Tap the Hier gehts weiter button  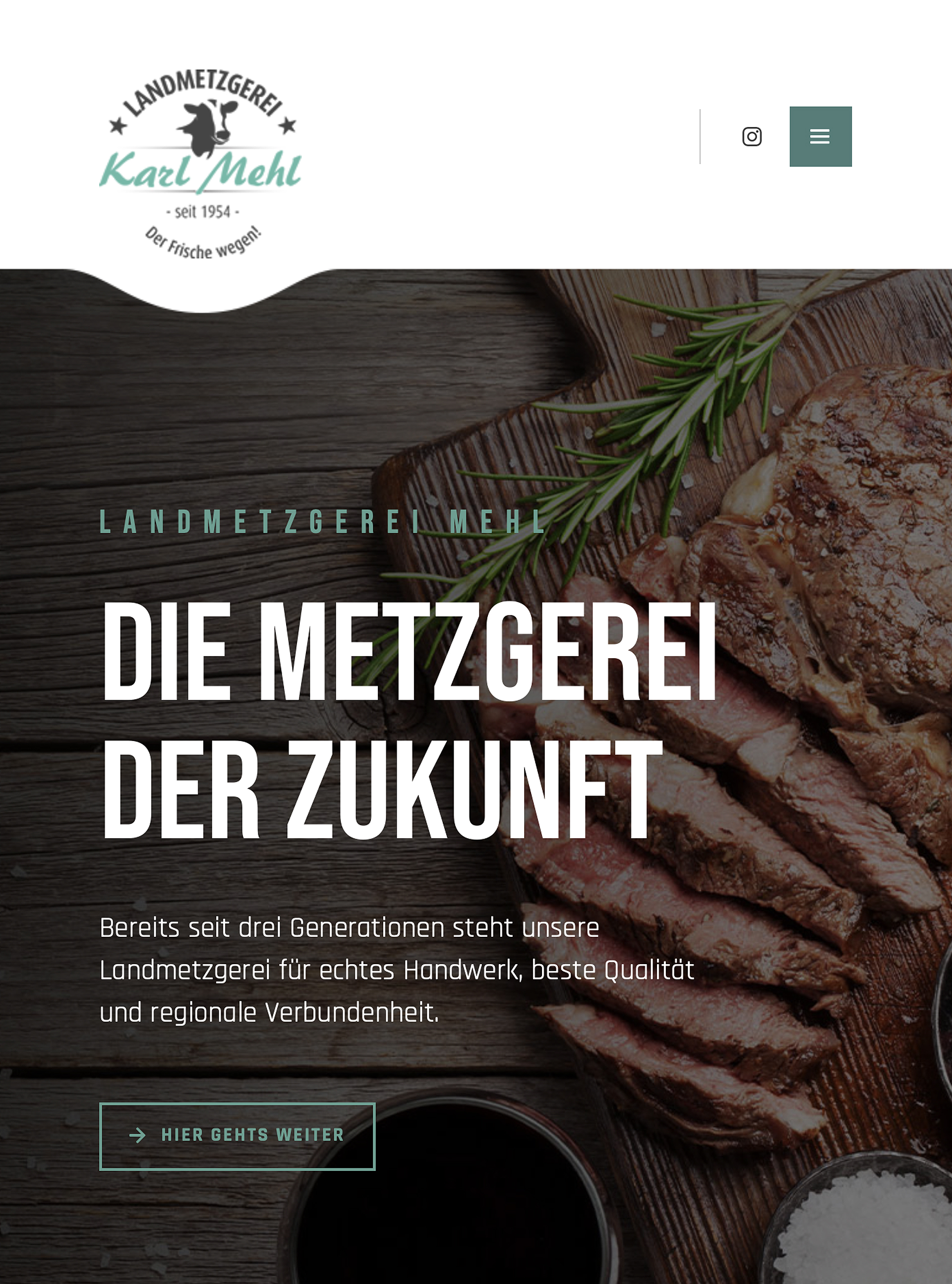237,1136
